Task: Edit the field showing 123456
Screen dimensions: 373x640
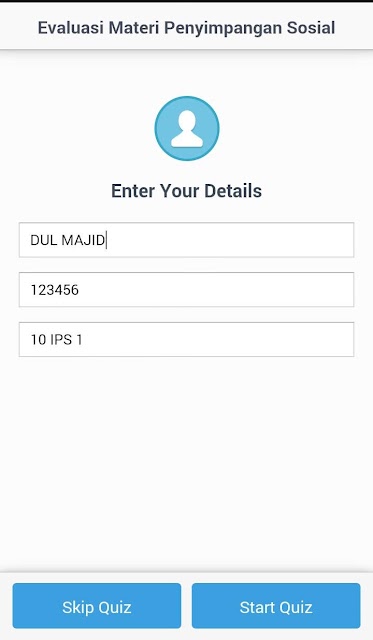Action: [186, 290]
